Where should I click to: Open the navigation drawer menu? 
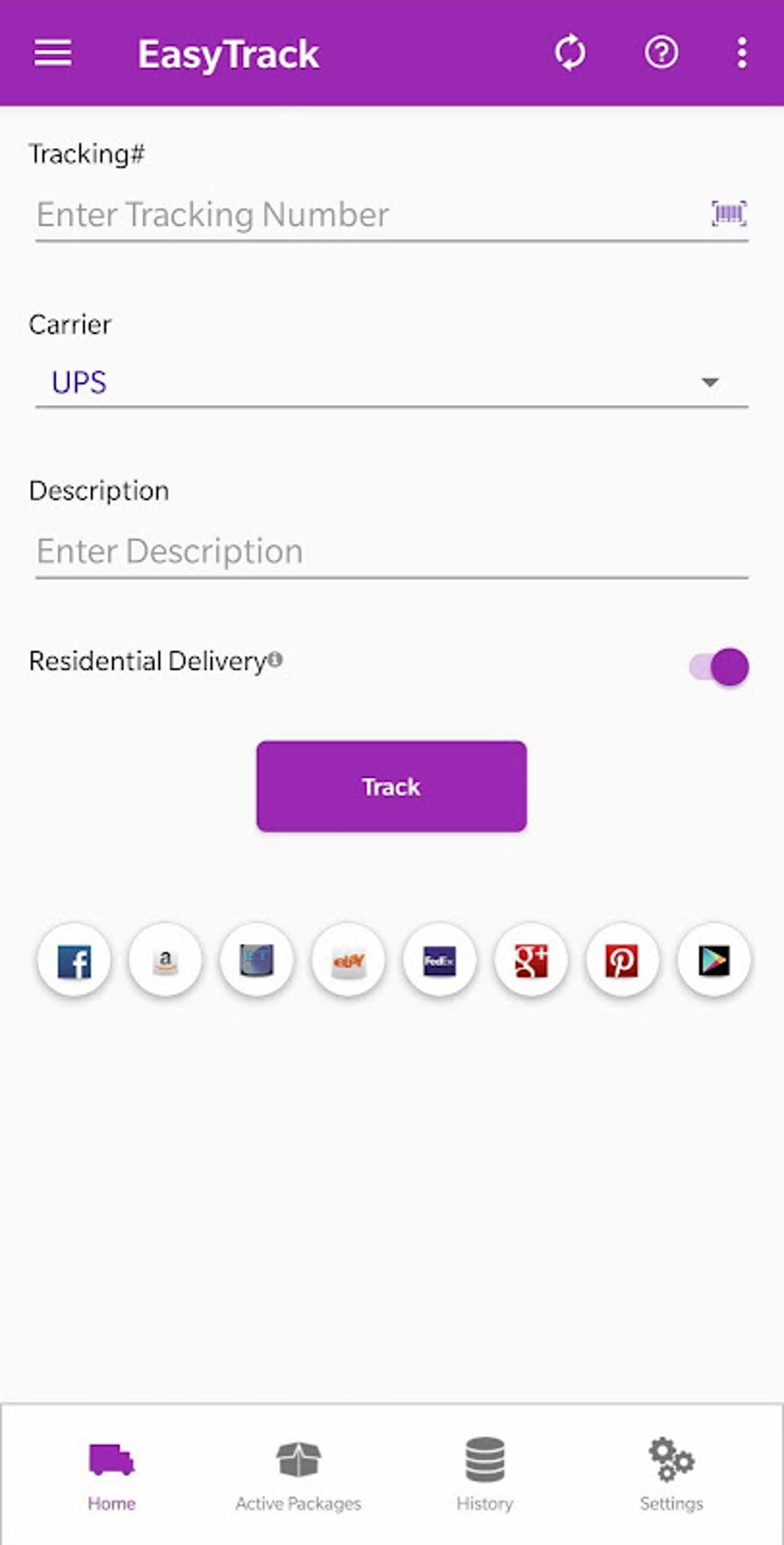pos(51,53)
